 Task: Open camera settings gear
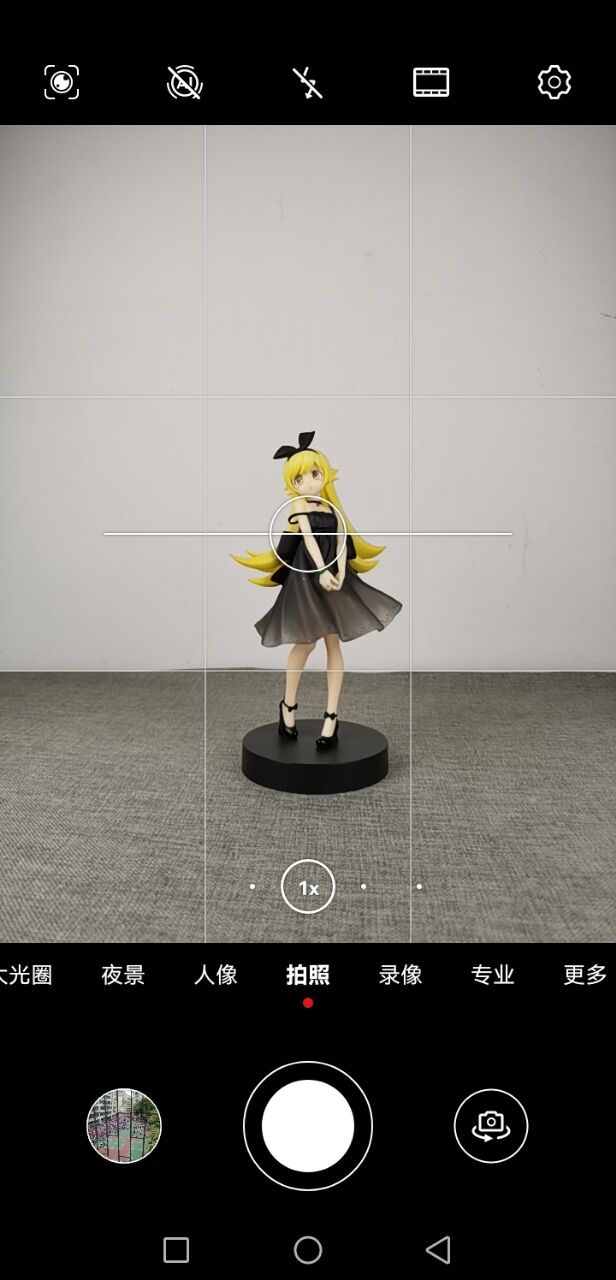pyautogui.click(x=554, y=82)
